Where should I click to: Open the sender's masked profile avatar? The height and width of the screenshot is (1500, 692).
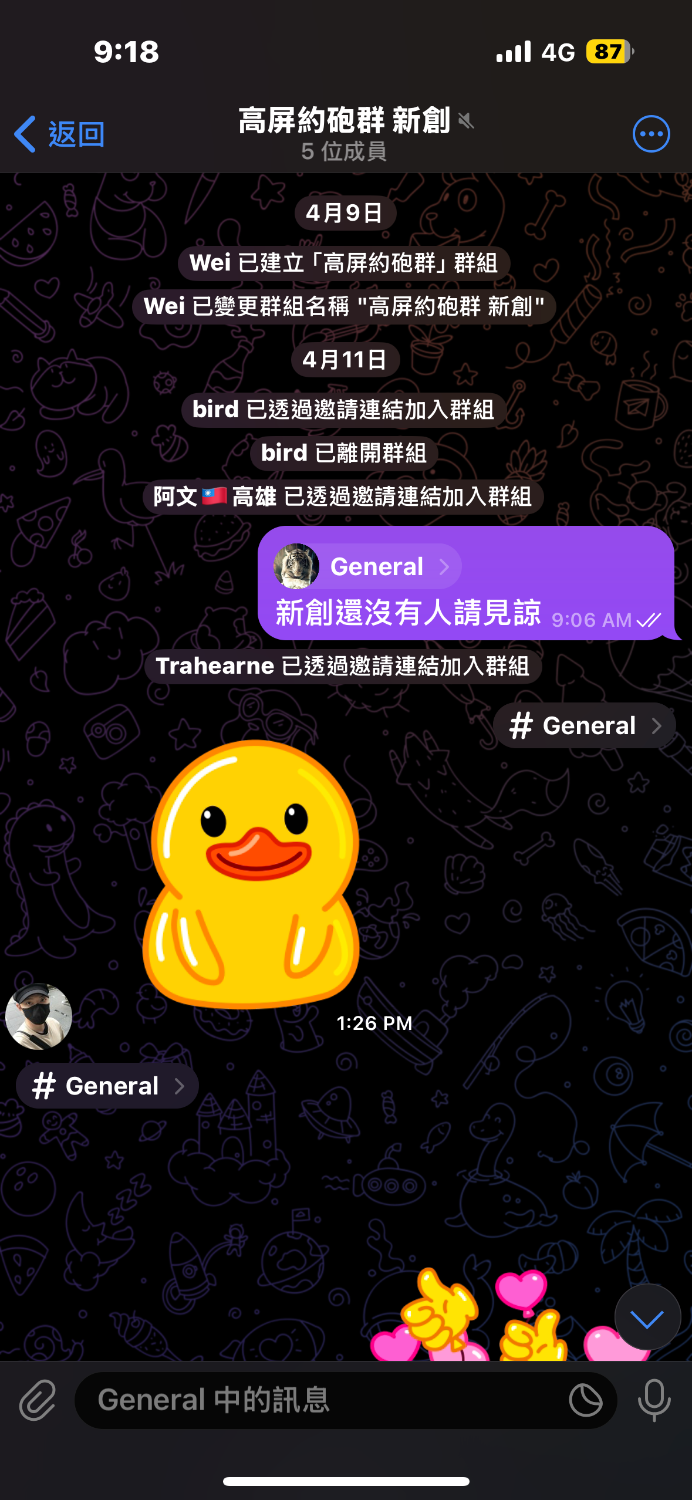tap(39, 1016)
